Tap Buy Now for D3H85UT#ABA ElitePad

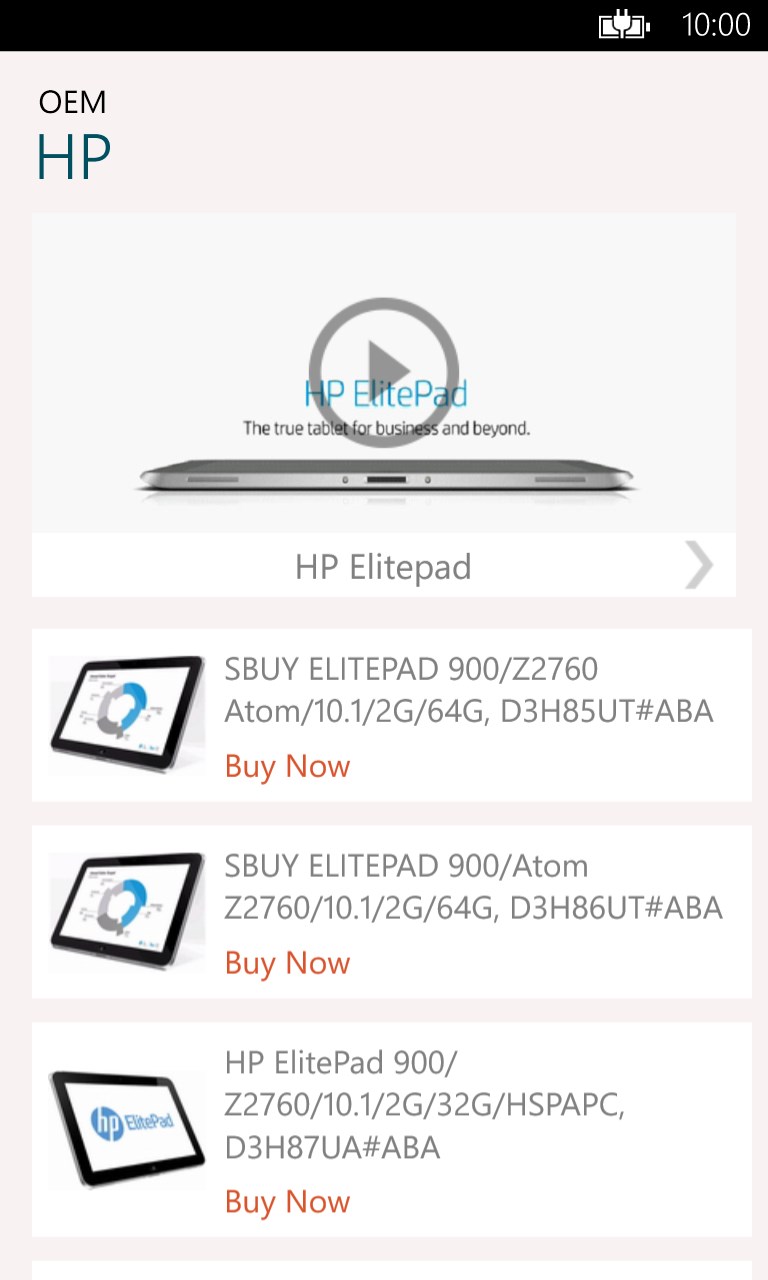coord(288,766)
